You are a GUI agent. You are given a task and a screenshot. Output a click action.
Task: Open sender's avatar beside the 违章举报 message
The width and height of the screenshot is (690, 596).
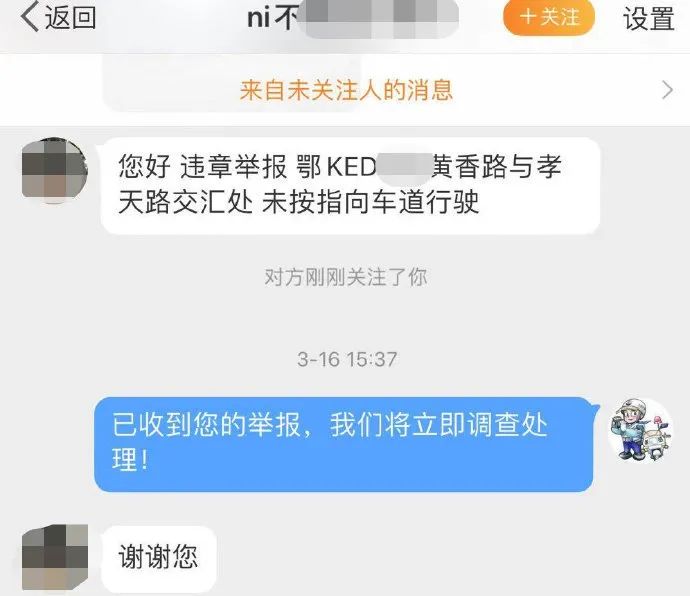[54, 170]
